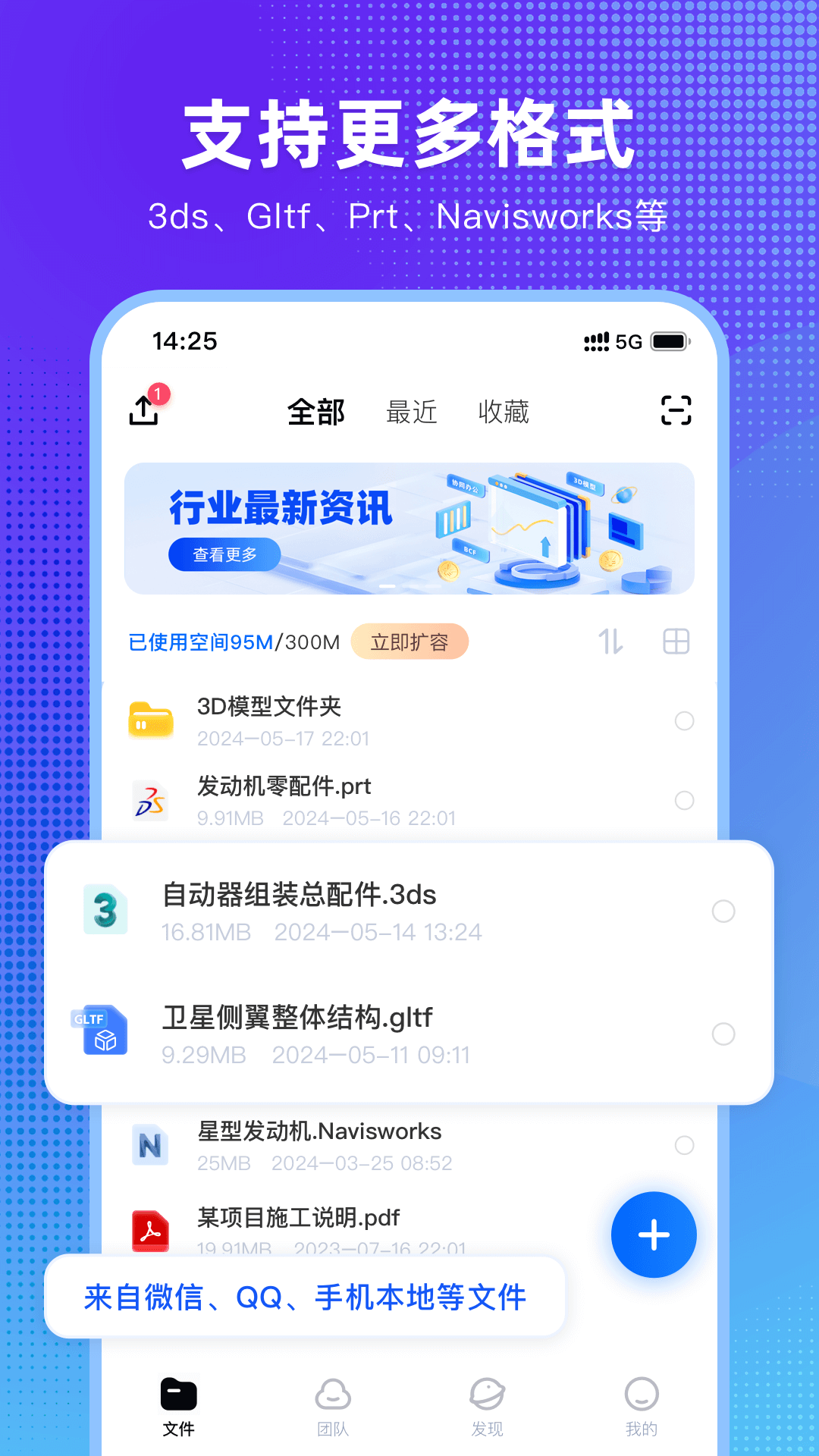Switch to grid view using the grid icon

point(675,641)
